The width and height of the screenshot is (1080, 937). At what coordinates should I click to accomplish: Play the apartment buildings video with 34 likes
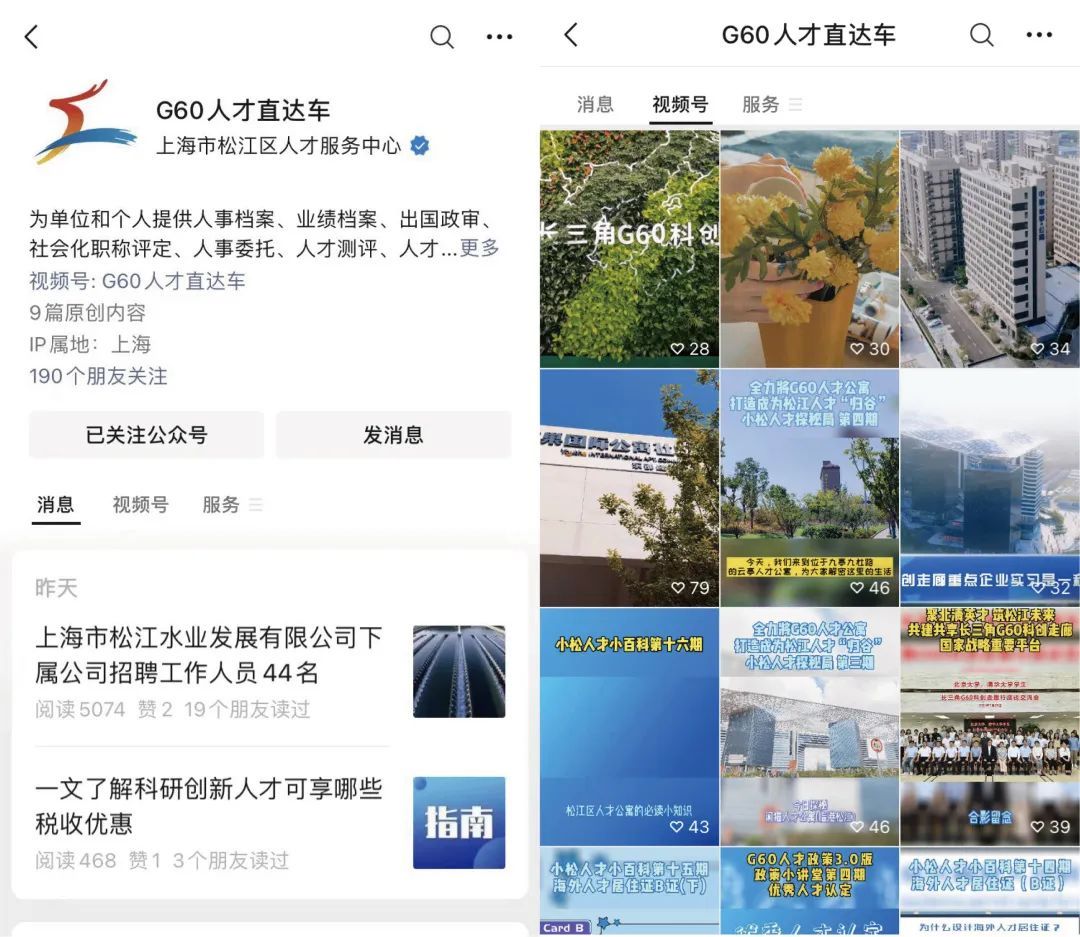pos(989,248)
